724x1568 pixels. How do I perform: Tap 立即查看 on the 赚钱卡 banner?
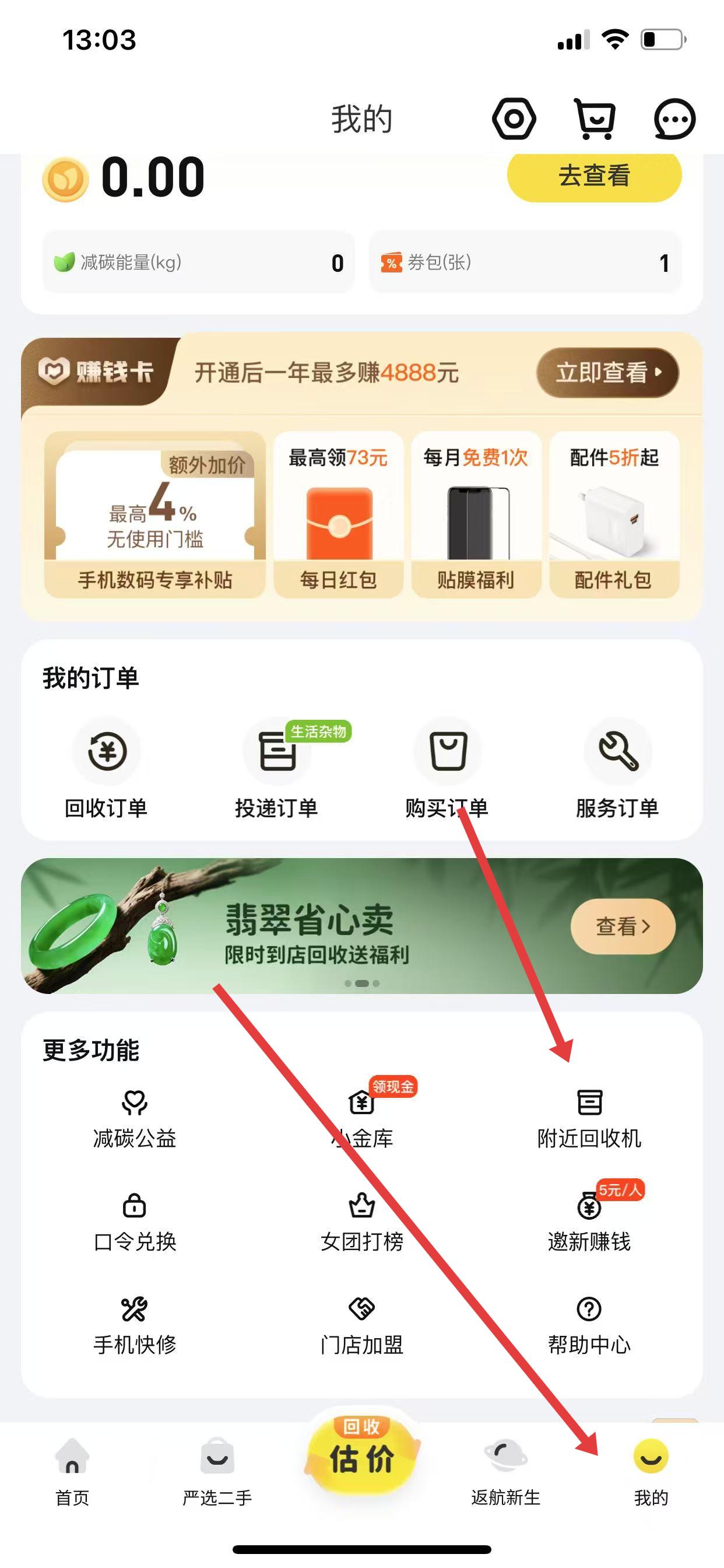[607, 372]
